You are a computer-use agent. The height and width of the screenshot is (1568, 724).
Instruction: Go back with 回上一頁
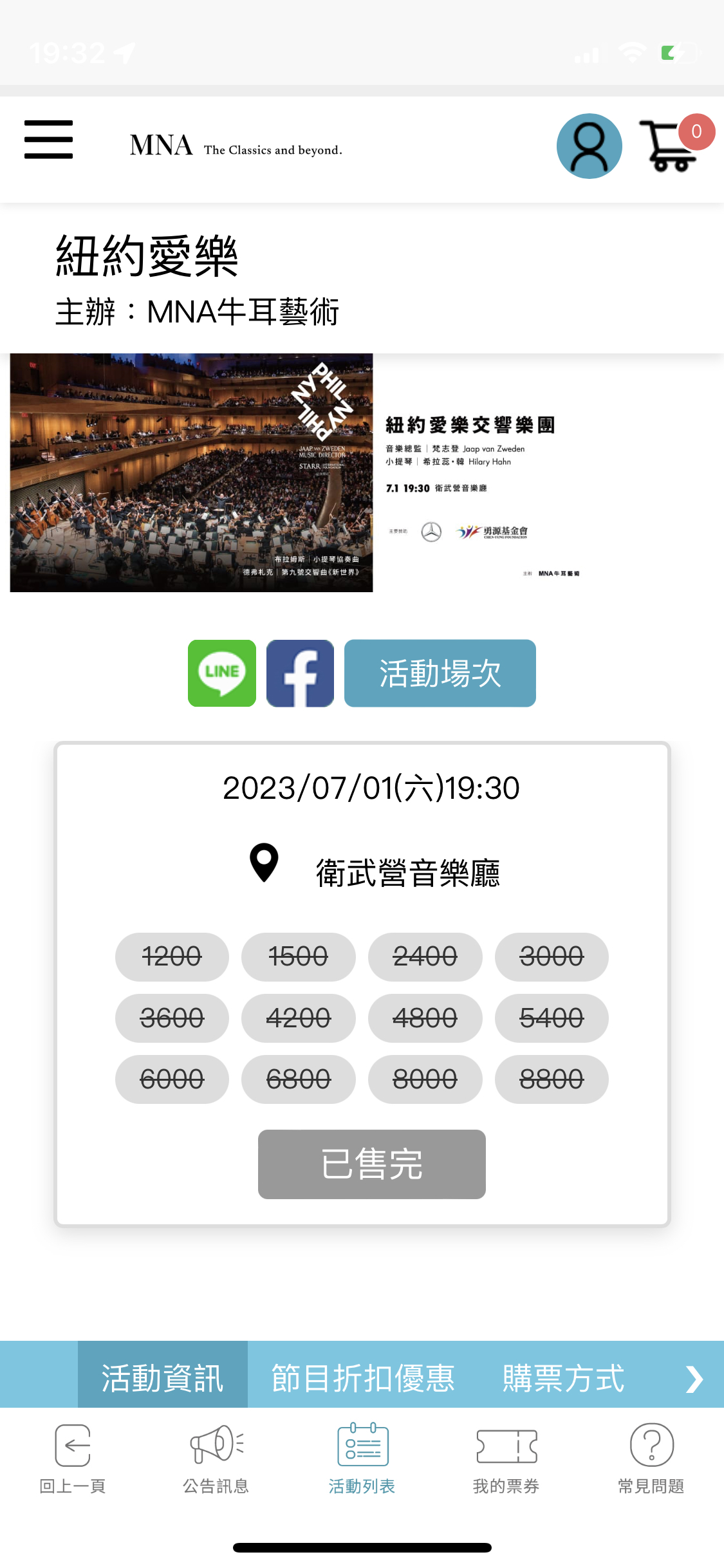click(x=73, y=1458)
